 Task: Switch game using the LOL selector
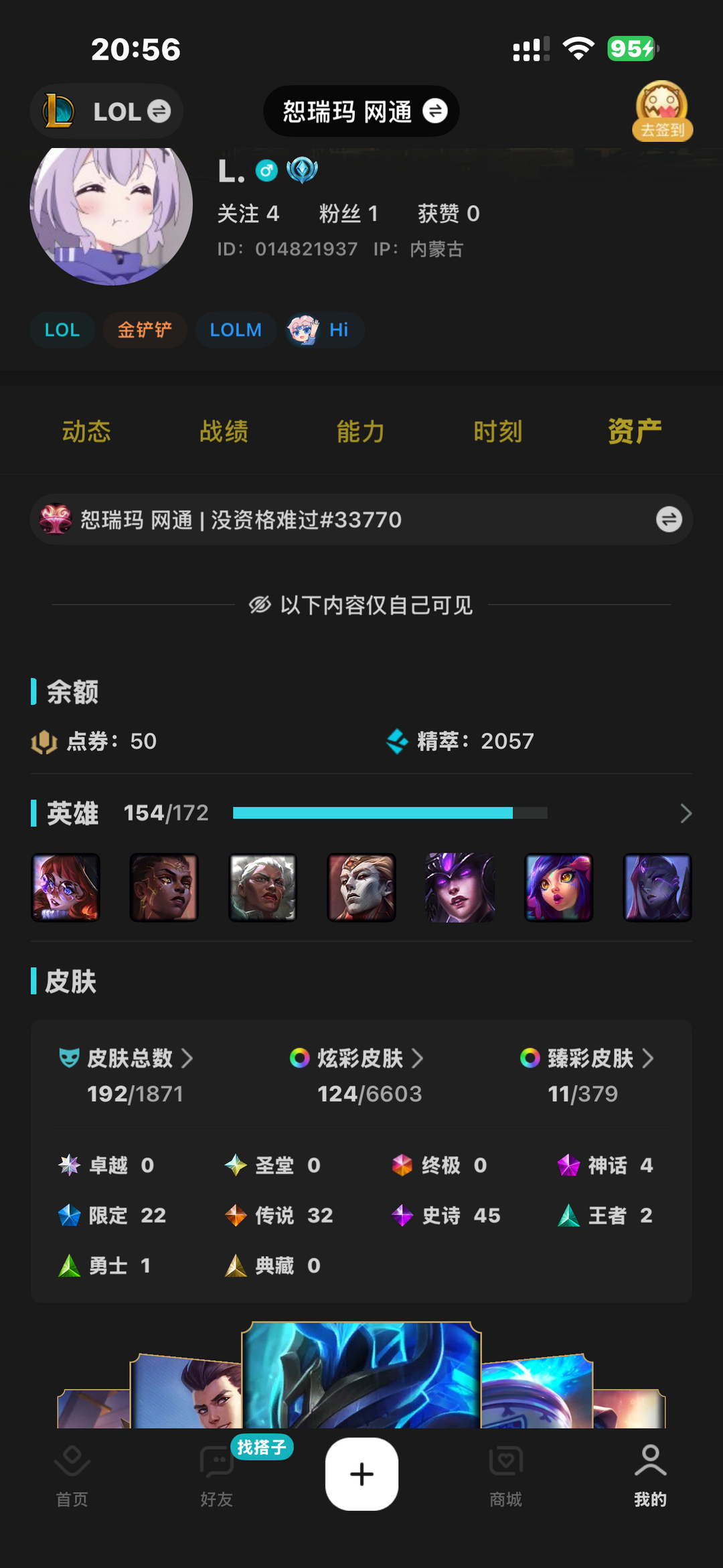pyautogui.click(x=107, y=111)
